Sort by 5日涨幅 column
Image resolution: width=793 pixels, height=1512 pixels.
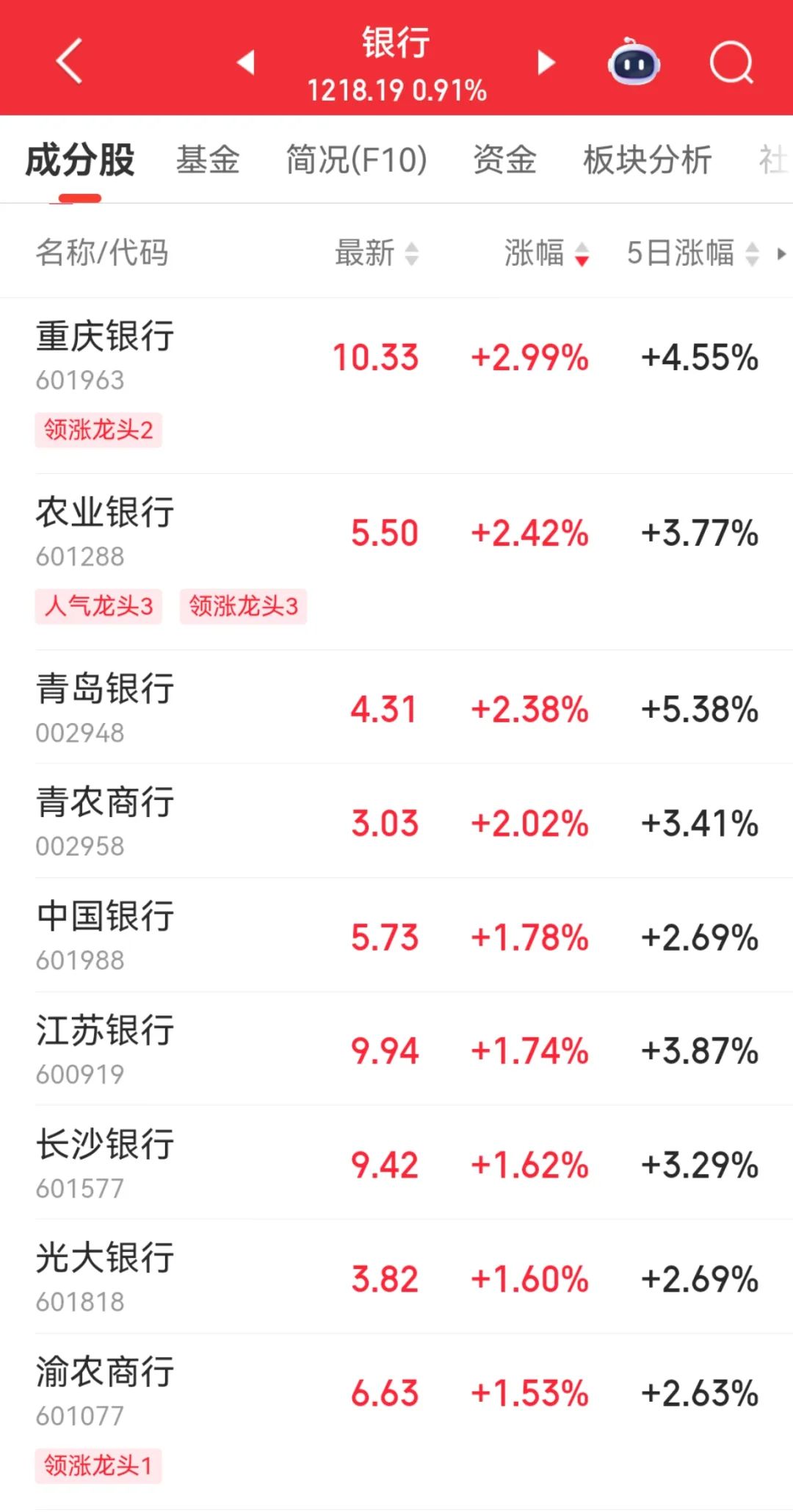point(692,253)
